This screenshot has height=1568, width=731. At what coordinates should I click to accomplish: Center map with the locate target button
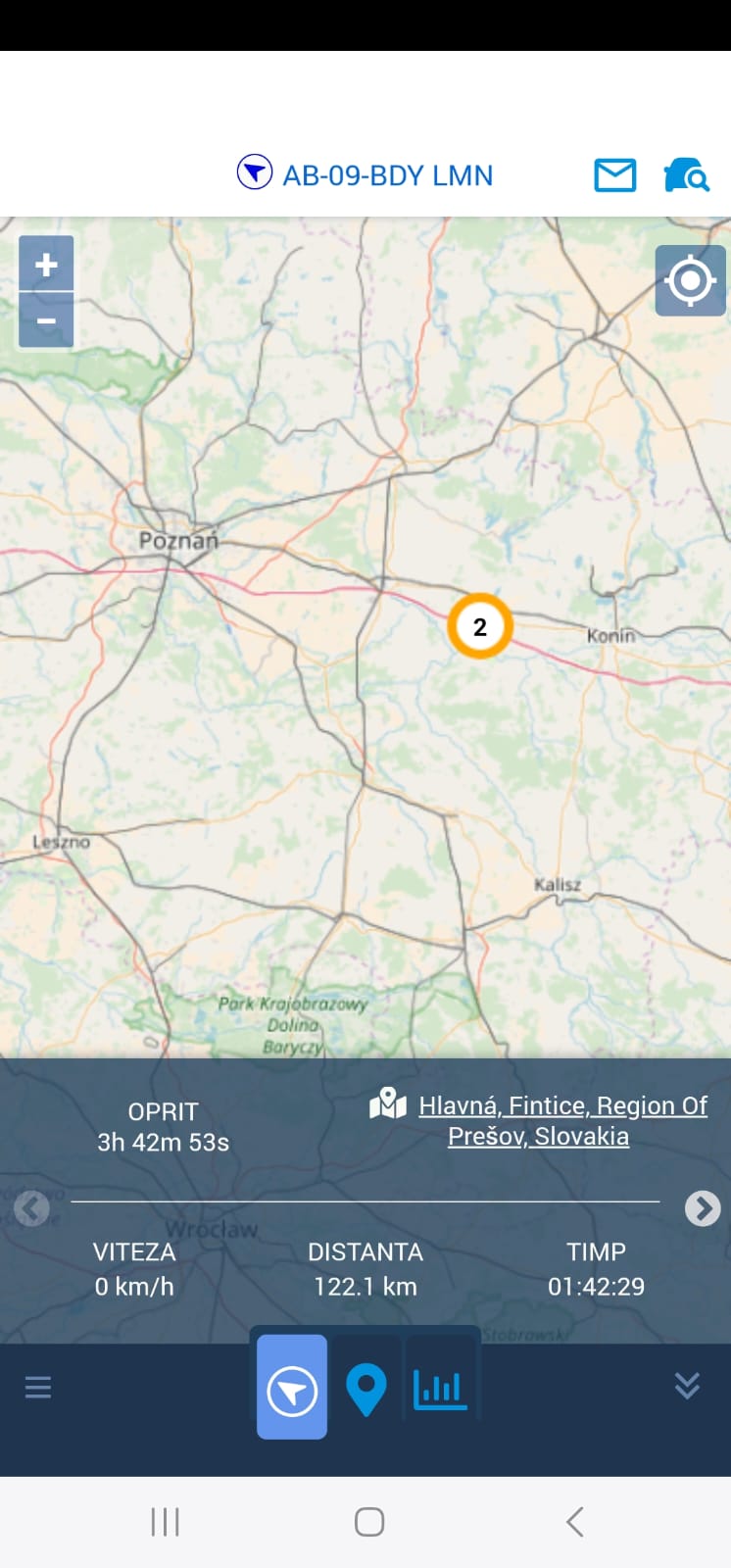pos(691,280)
